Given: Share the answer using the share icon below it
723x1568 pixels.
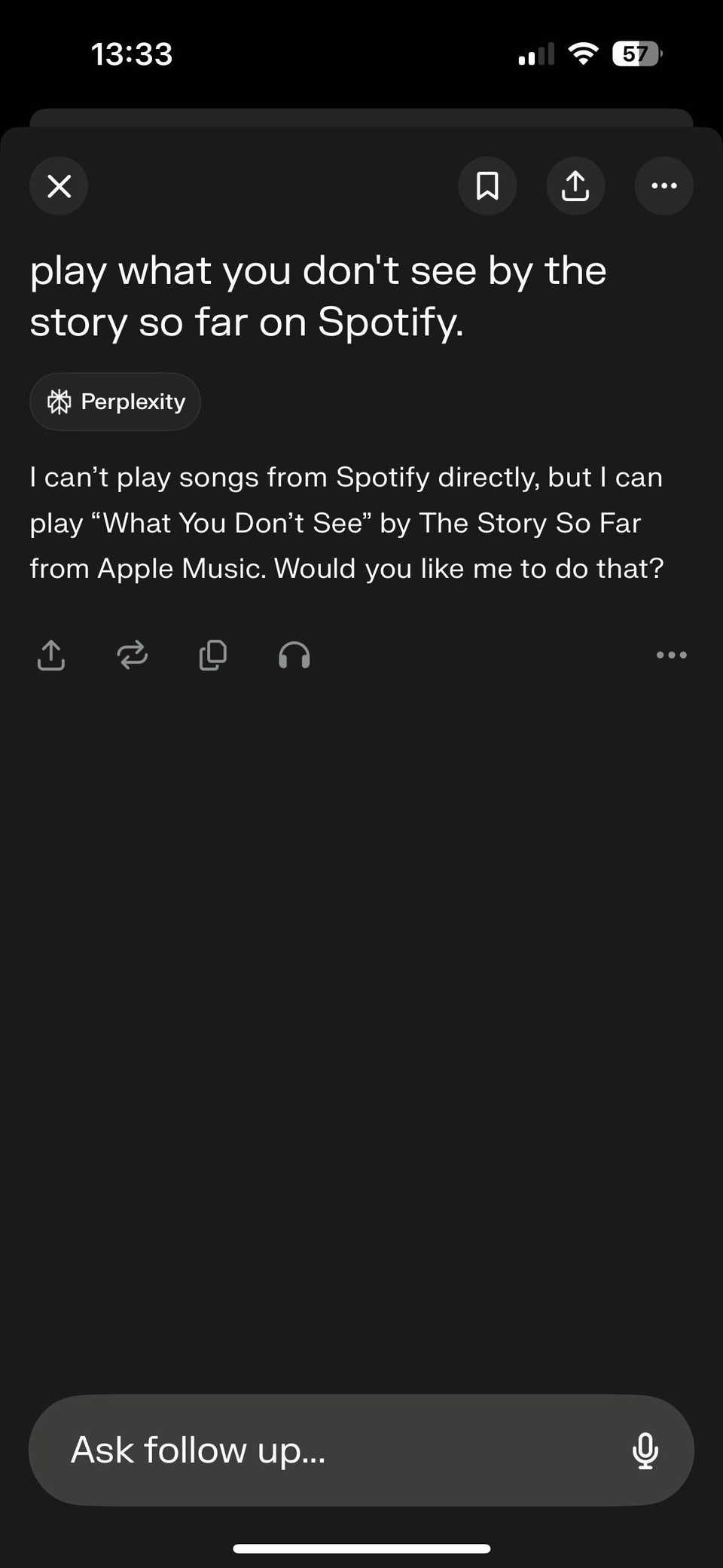Looking at the screenshot, I should [x=50, y=655].
